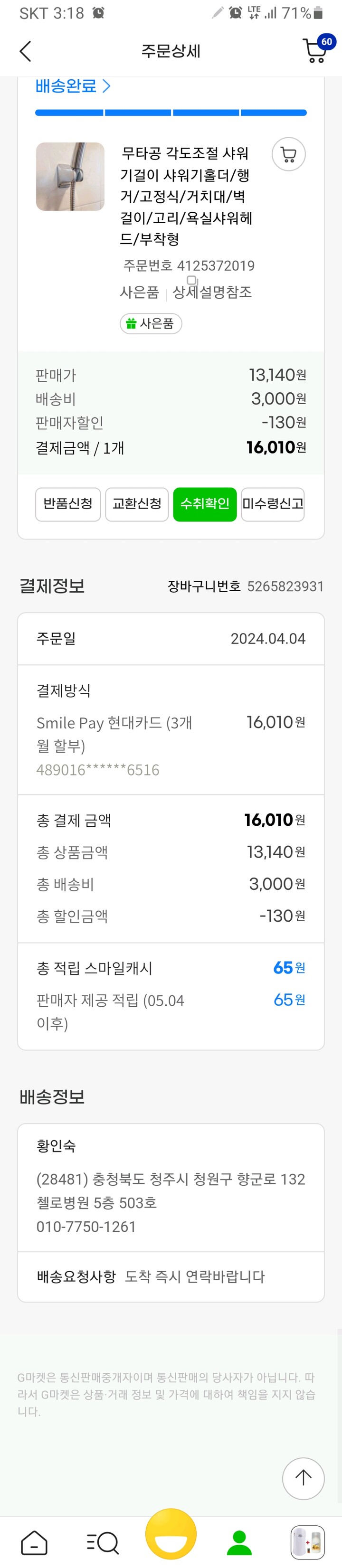The height and width of the screenshot is (1568, 342).
Task: Open the category search tab
Action: (102, 1542)
